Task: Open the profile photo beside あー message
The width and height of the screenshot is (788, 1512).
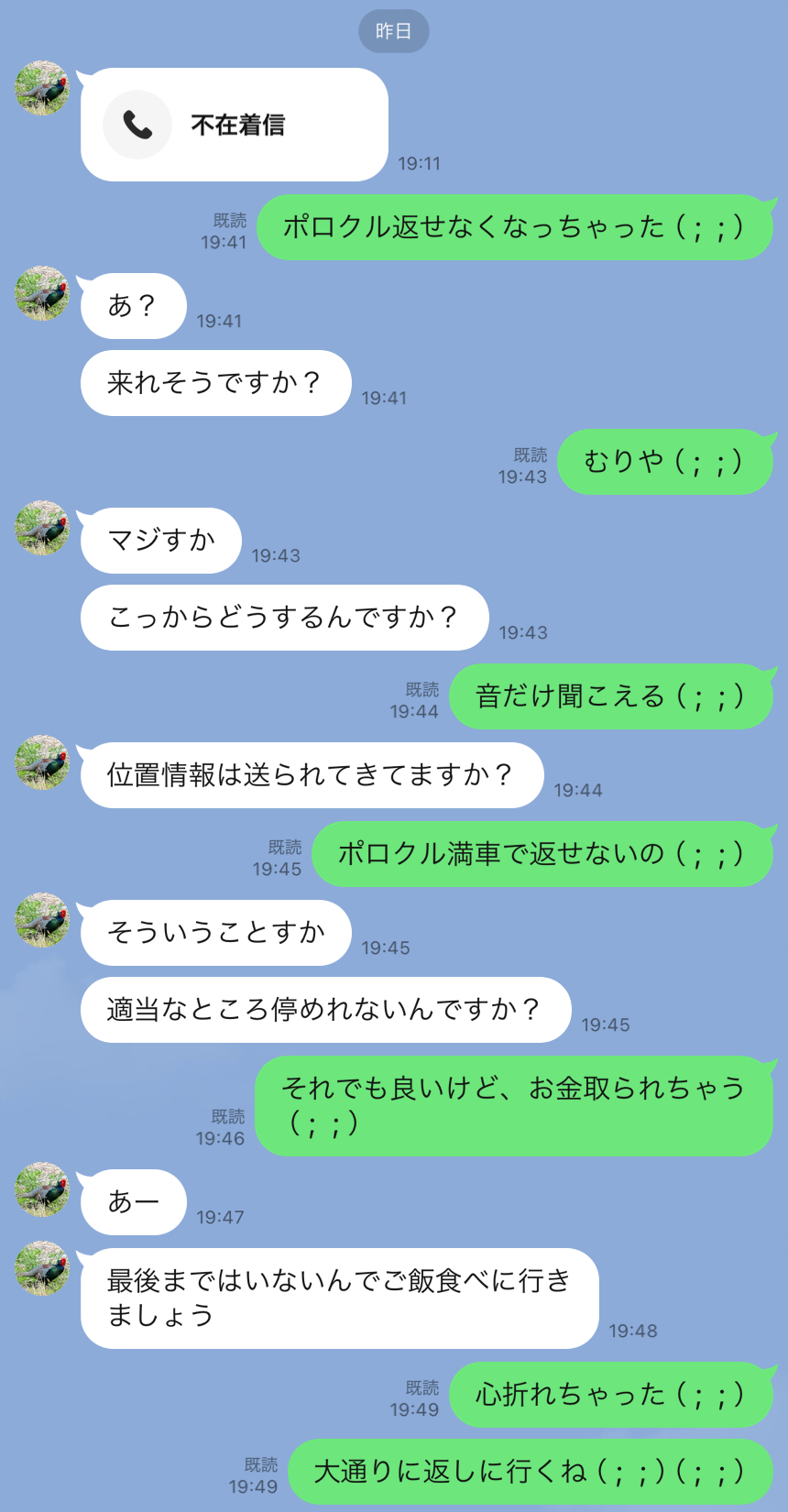Action: click(x=42, y=1189)
